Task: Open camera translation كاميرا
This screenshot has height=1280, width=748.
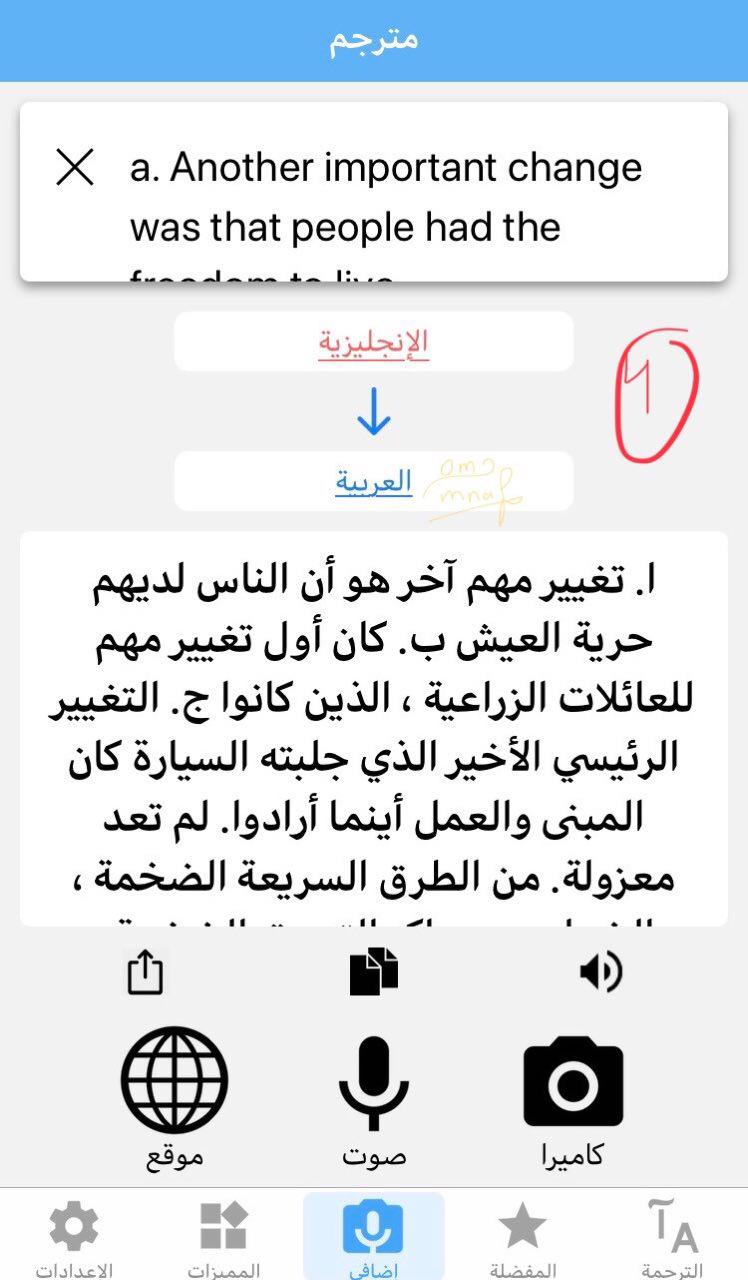Action: (x=574, y=1099)
